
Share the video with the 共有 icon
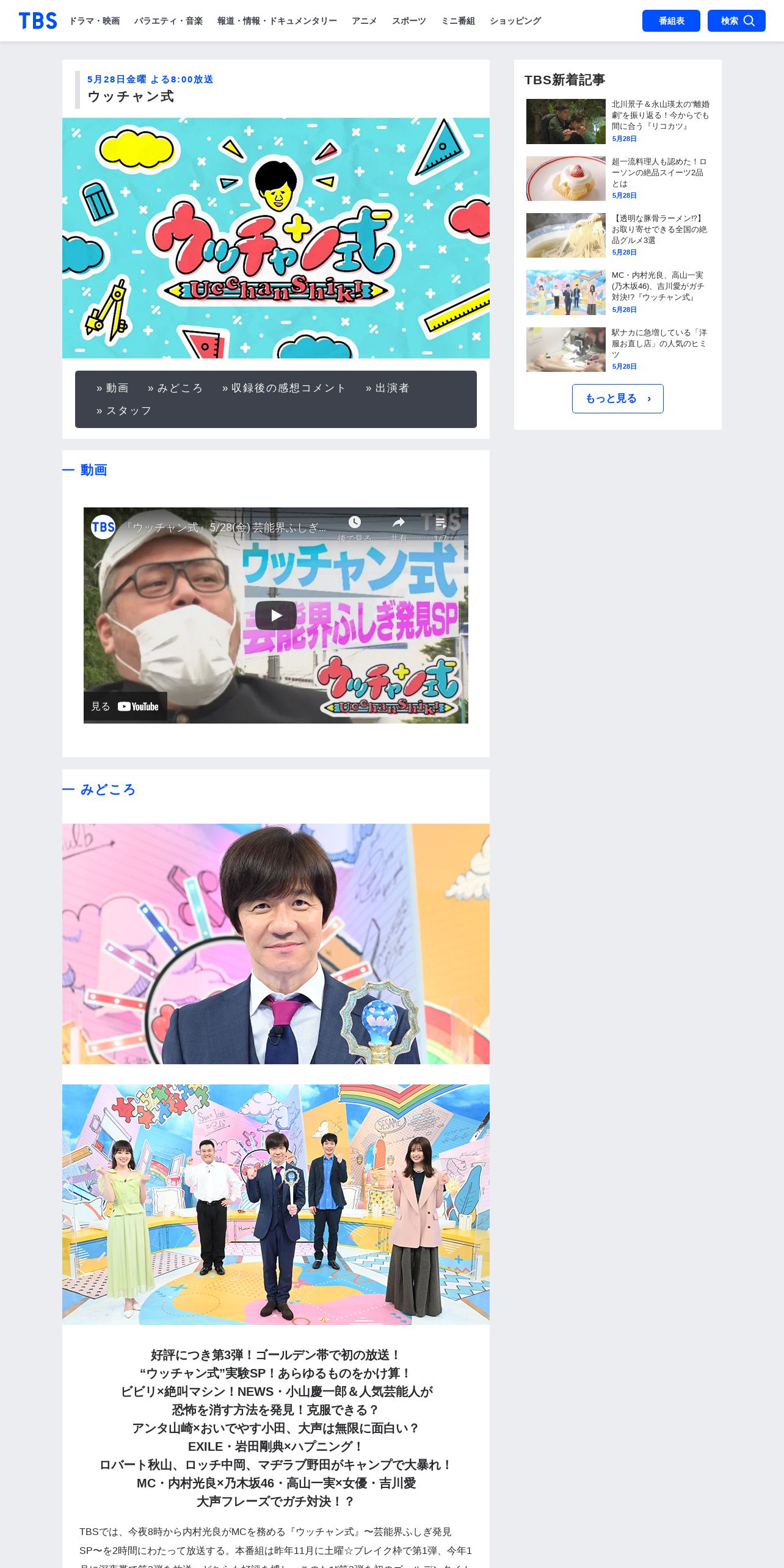pos(399,528)
